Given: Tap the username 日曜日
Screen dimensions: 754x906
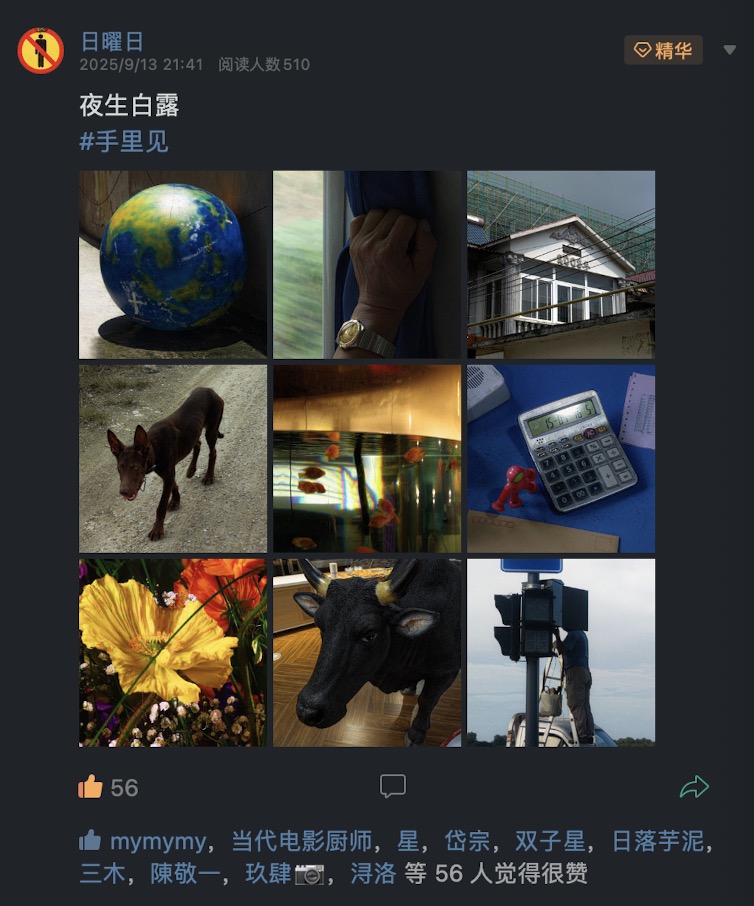Looking at the screenshot, I should point(112,41).
